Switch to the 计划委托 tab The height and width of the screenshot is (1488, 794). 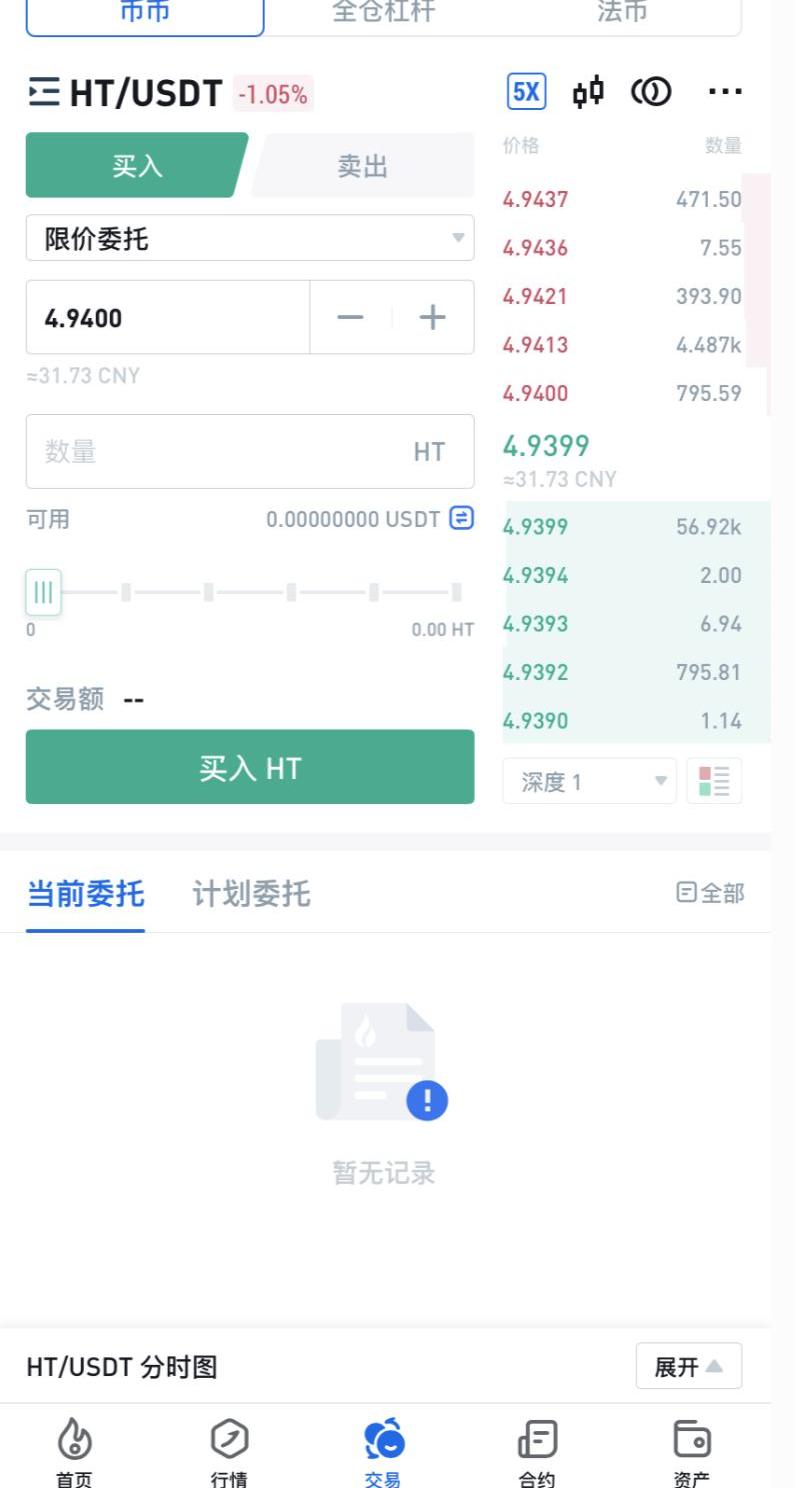pos(251,893)
